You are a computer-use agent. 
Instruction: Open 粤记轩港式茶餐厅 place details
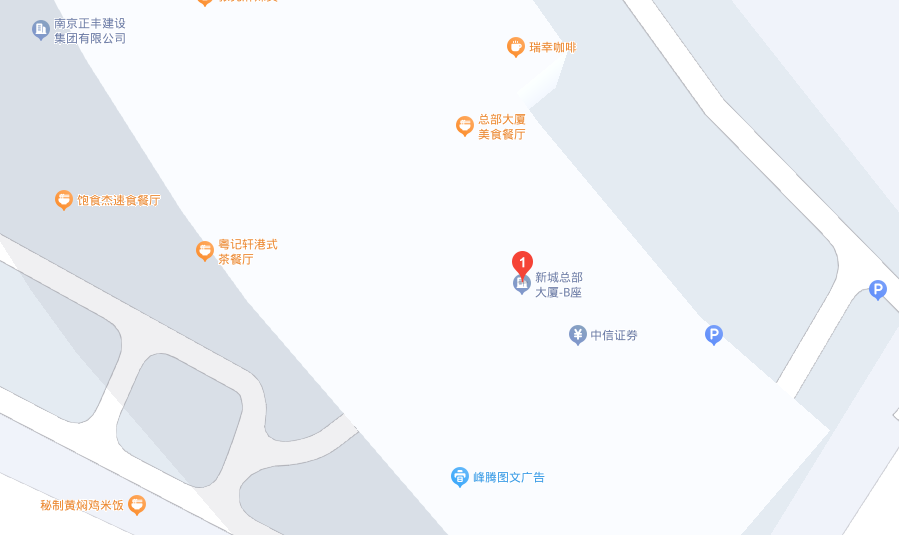click(204, 250)
